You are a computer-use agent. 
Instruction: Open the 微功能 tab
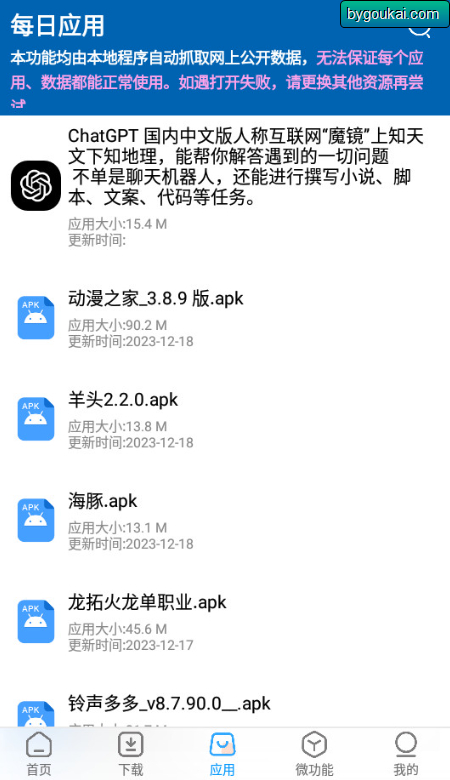pos(314,754)
